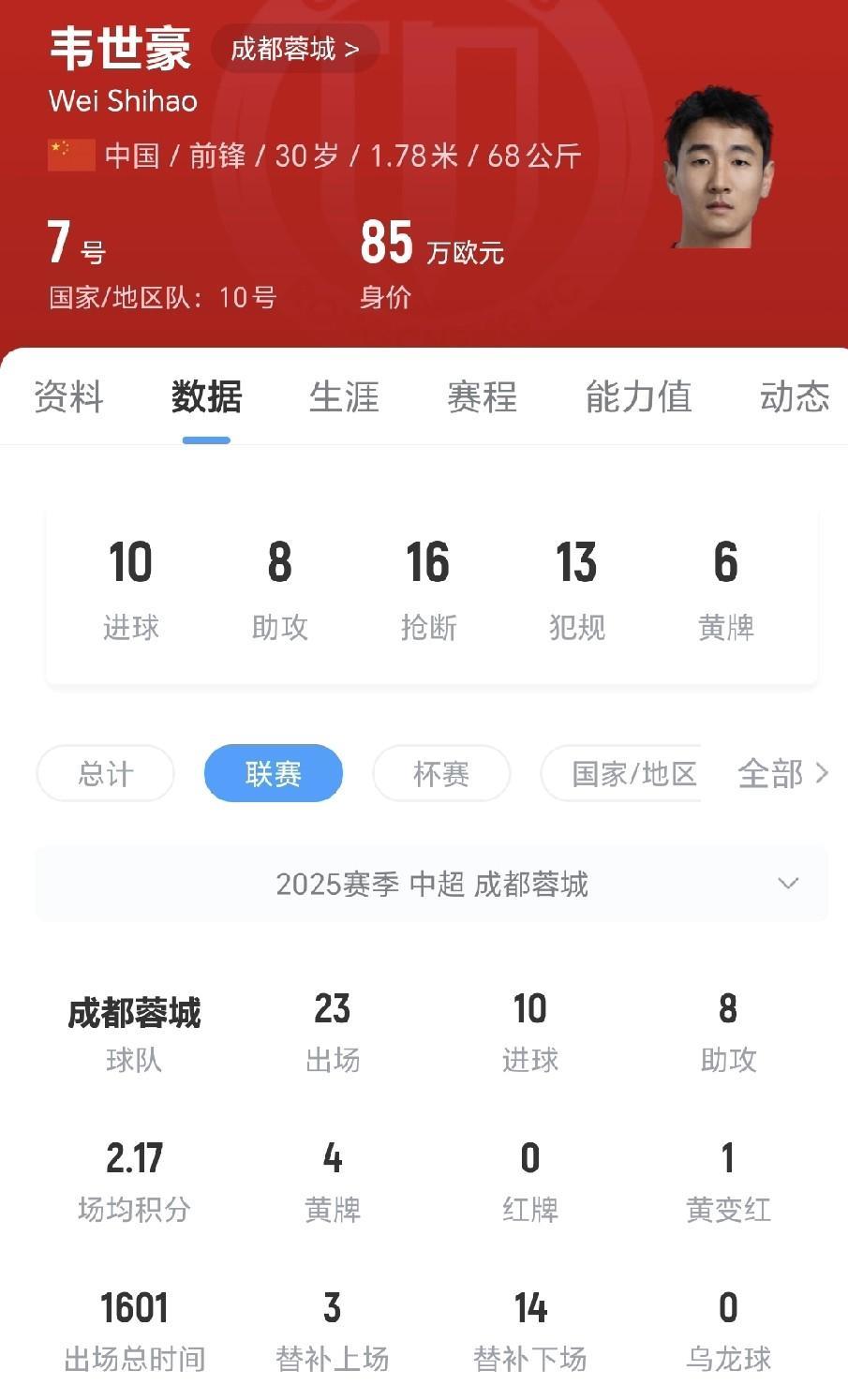Go to the 动态 tab
The width and height of the screenshot is (848, 1400).
pyautogui.click(x=795, y=396)
